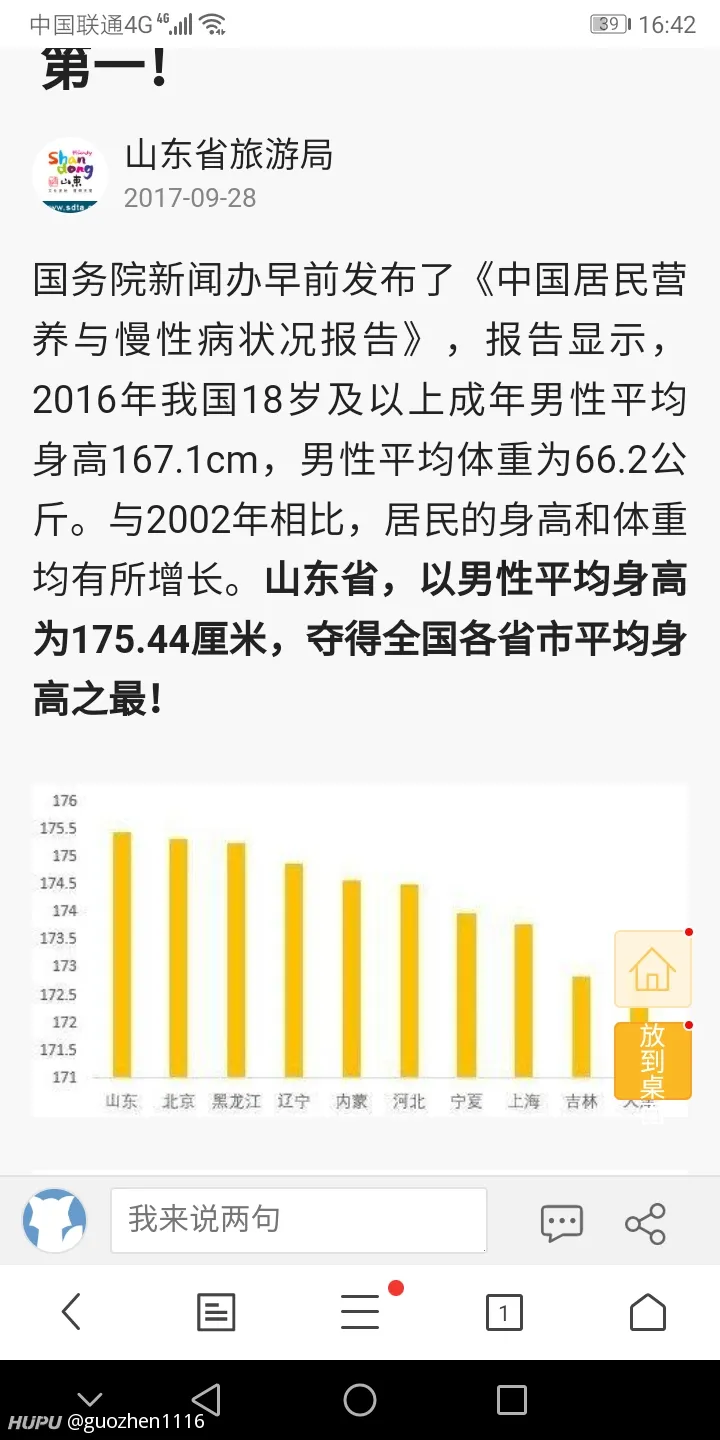Image resolution: width=720 pixels, height=1440 pixels.
Task: Open the browser menu
Action: (x=360, y=1311)
